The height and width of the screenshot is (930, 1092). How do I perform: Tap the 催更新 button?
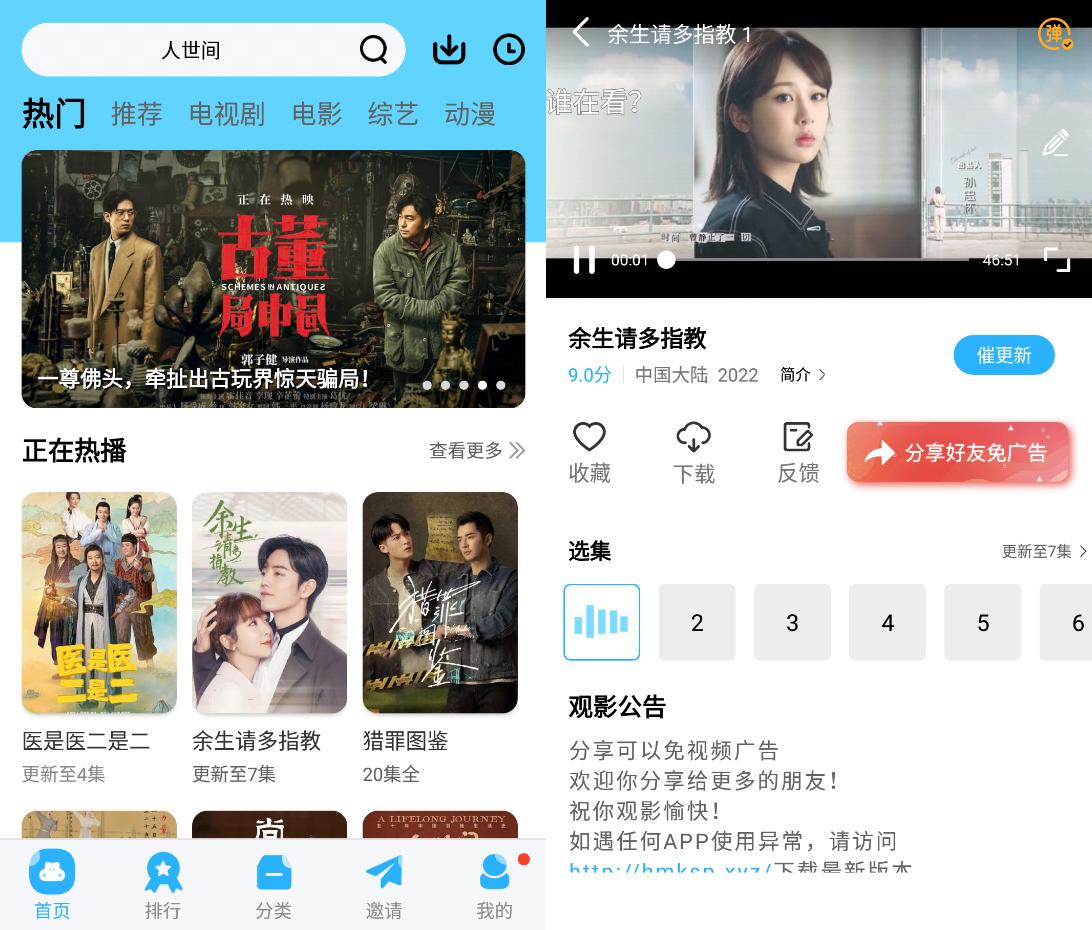[1003, 355]
